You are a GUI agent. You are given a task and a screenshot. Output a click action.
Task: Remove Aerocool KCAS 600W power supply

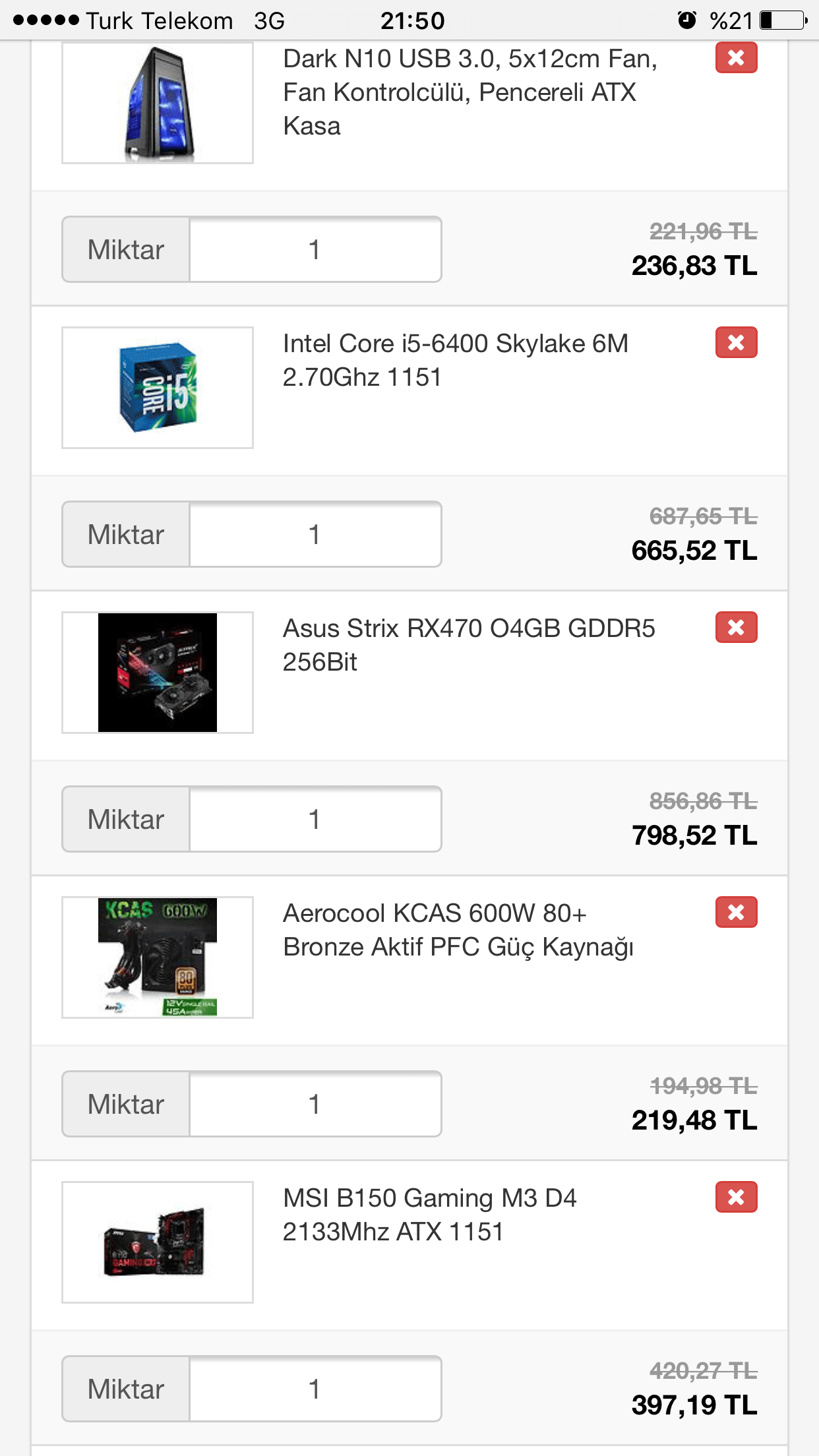coord(736,912)
